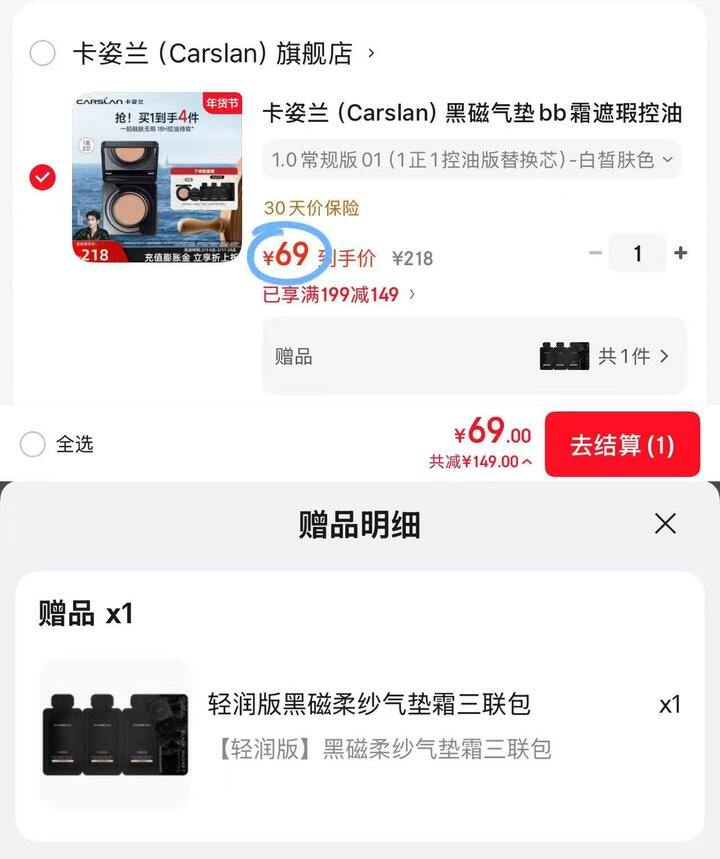Screen dimensions: 720x859
Task: Increase the item quantity by one
Action: tap(681, 253)
